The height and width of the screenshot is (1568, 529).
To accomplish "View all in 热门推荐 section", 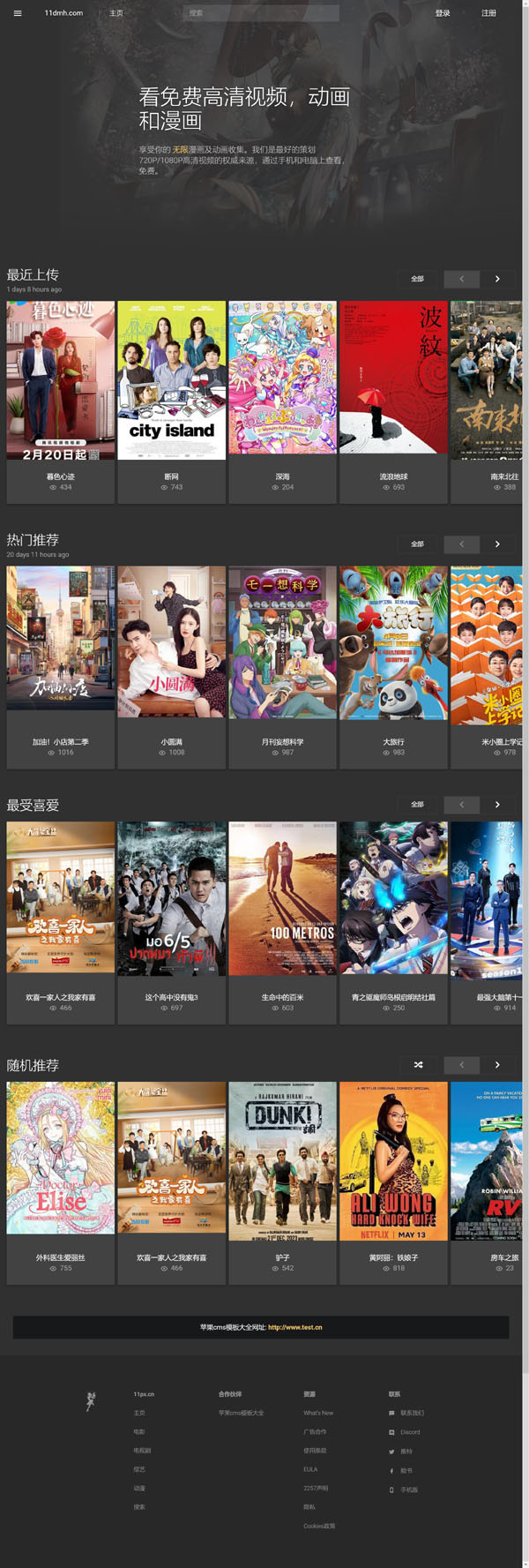I will point(417,544).
